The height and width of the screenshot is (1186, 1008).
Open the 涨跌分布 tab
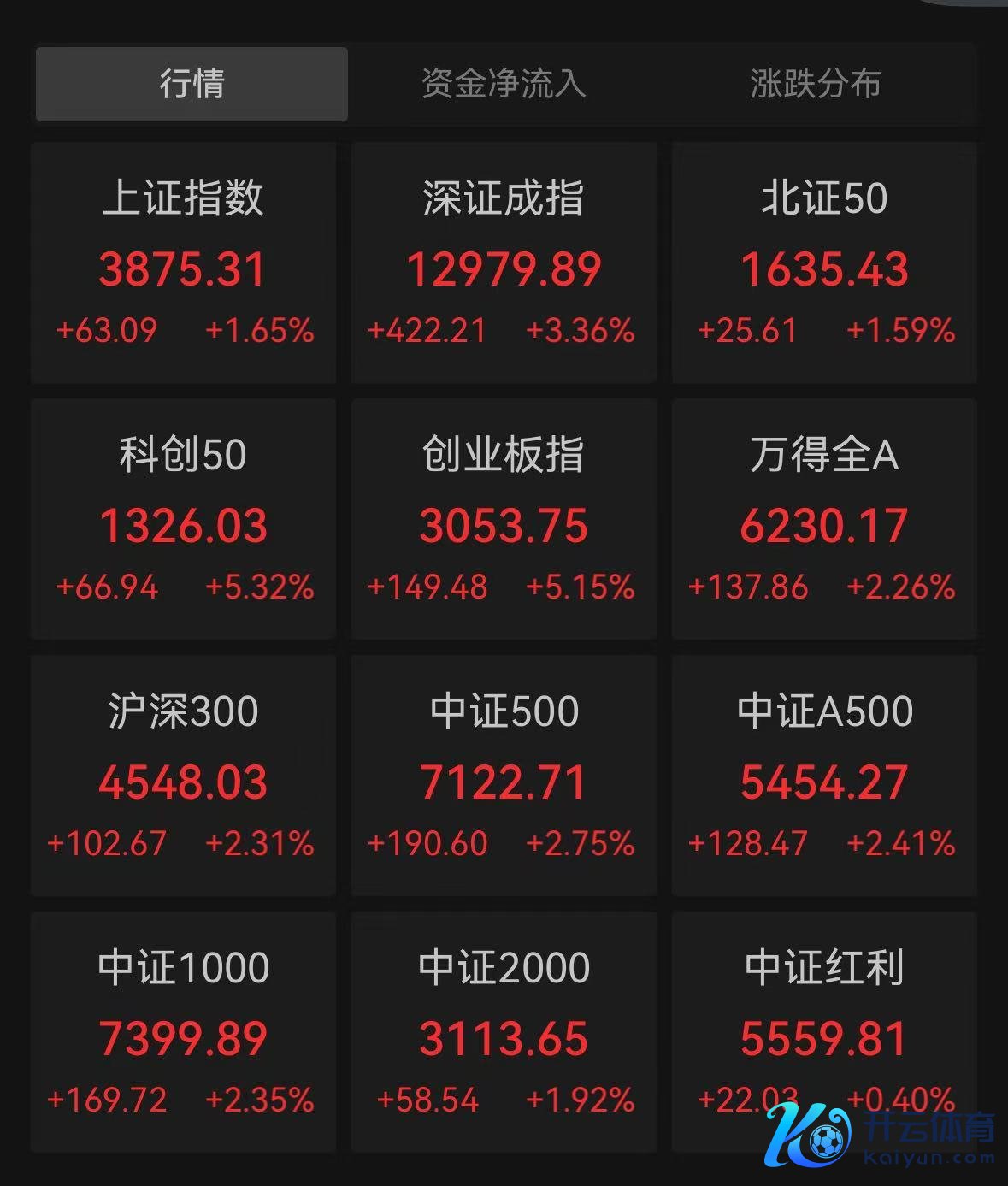tap(815, 84)
